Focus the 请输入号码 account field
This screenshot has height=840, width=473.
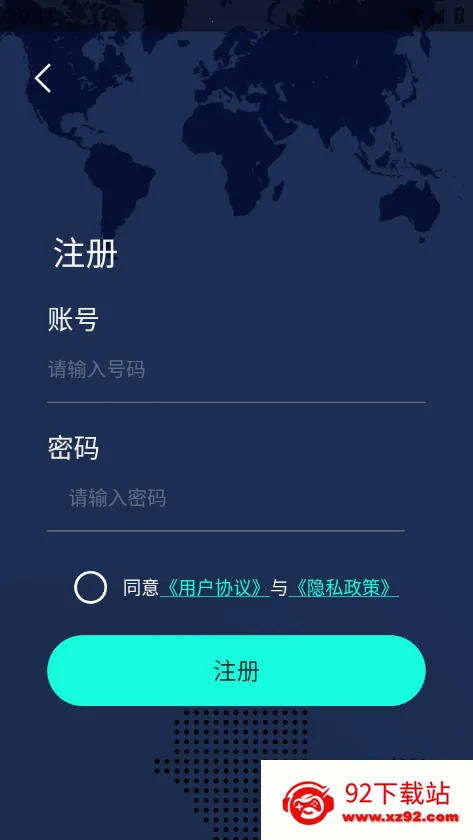(236, 370)
